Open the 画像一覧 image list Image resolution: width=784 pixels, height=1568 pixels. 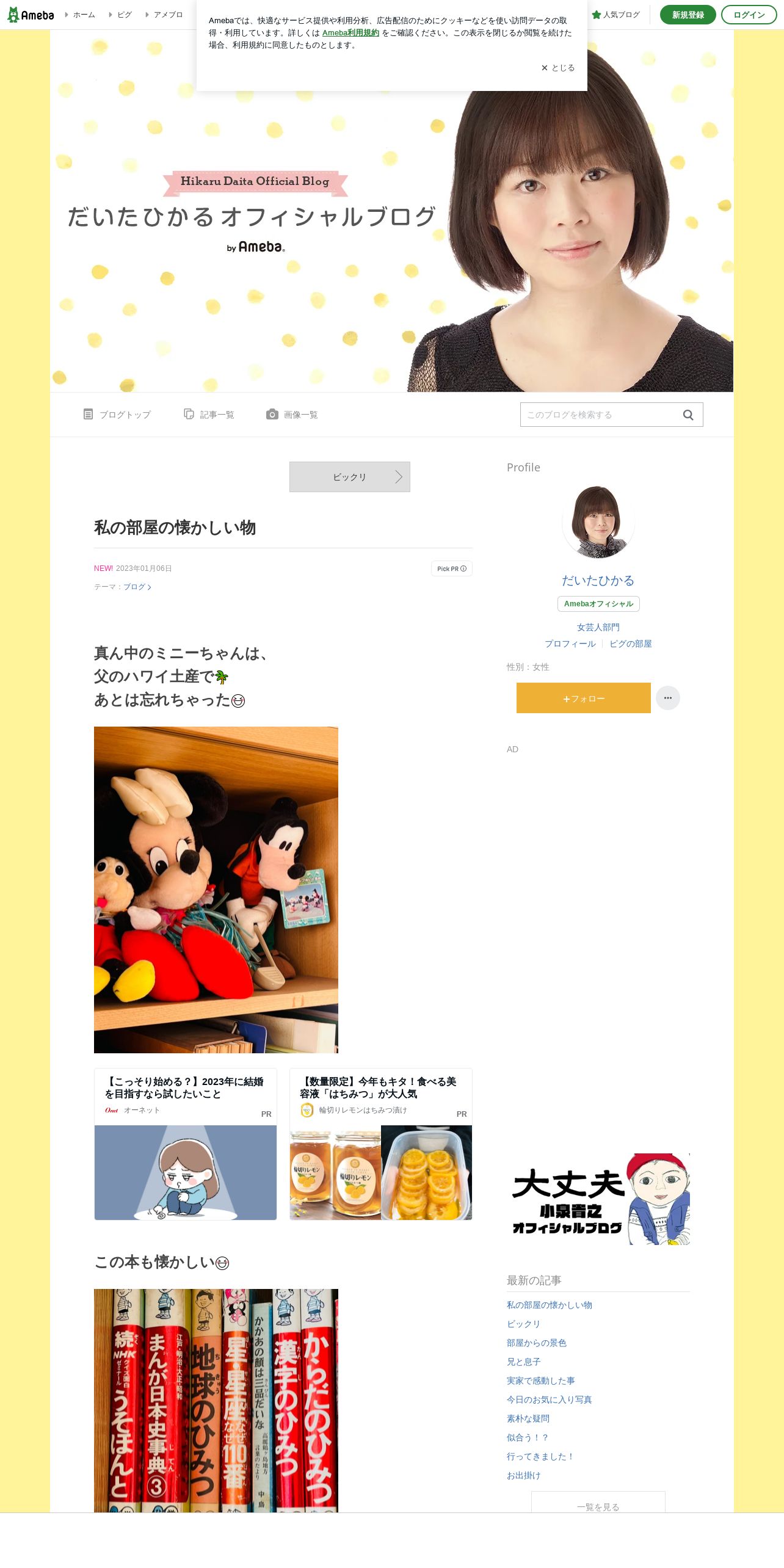[292, 415]
